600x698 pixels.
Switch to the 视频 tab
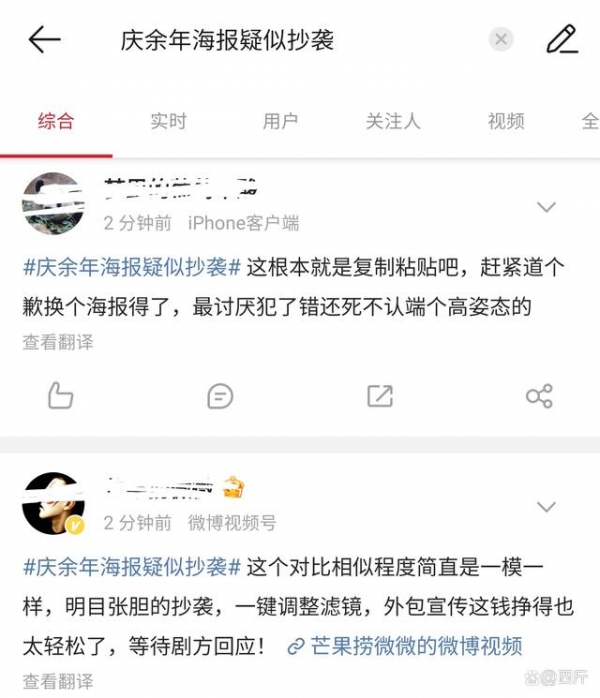(x=506, y=121)
